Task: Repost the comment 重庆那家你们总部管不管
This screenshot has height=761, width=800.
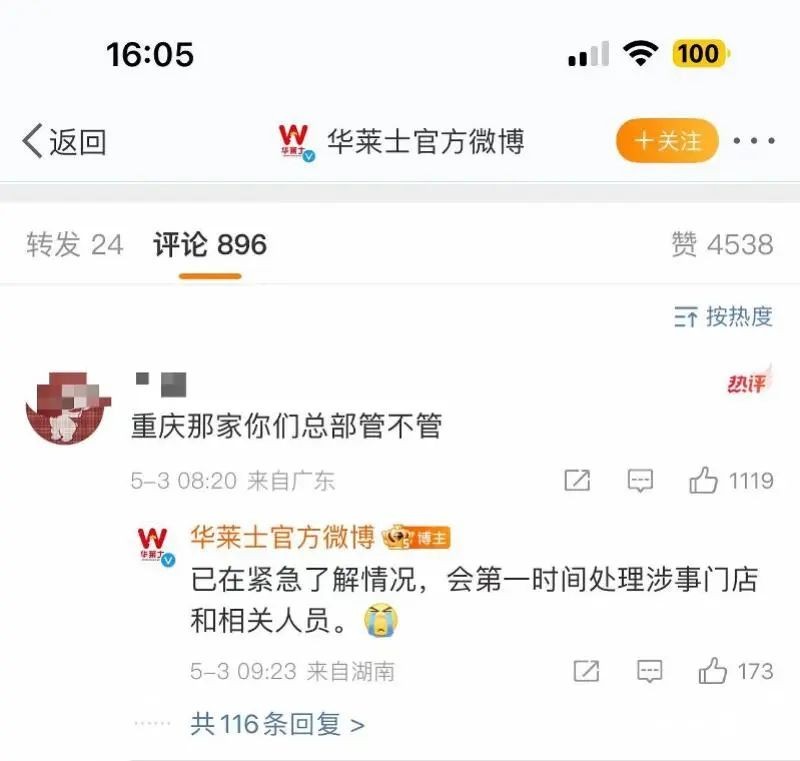Action: point(577,481)
